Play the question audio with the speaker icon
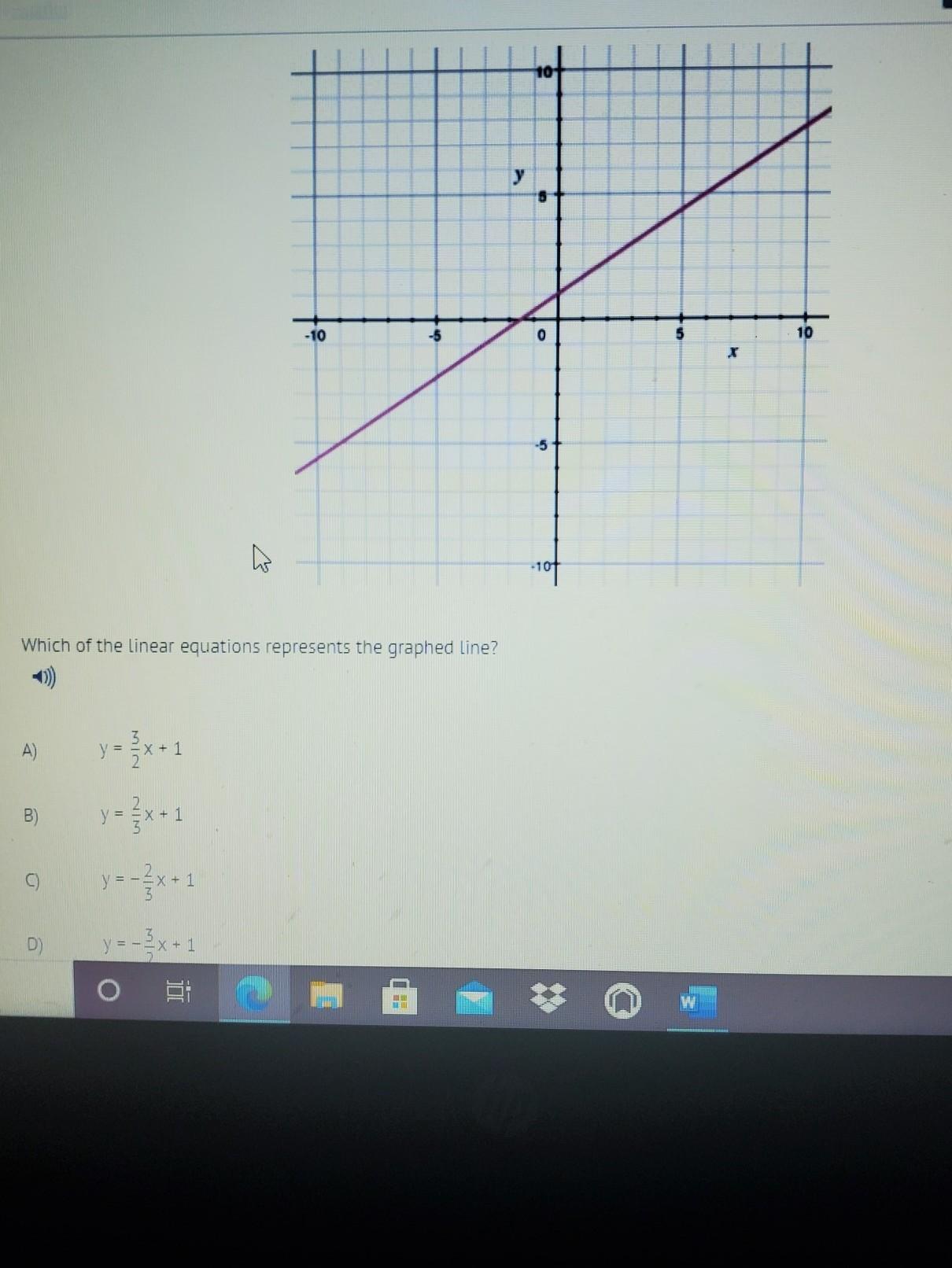952x1268 pixels. click(44, 677)
